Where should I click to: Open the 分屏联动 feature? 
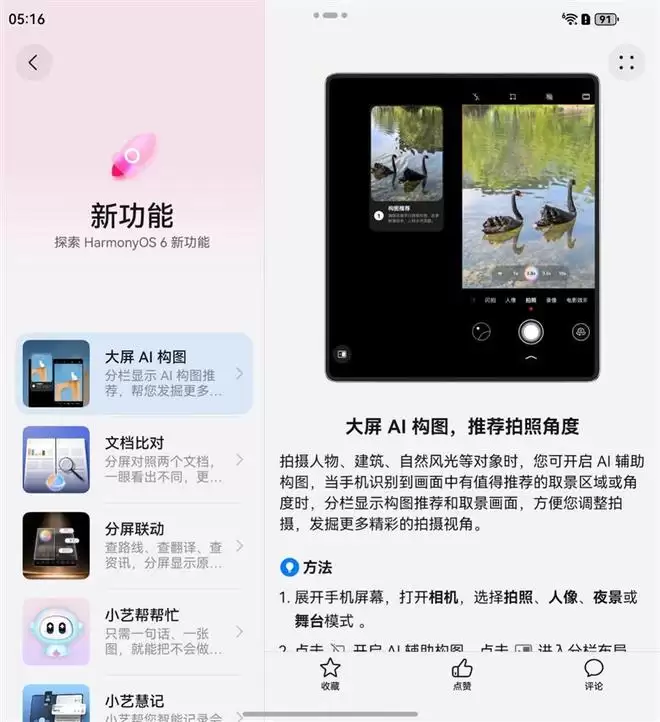tap(135, 546)
